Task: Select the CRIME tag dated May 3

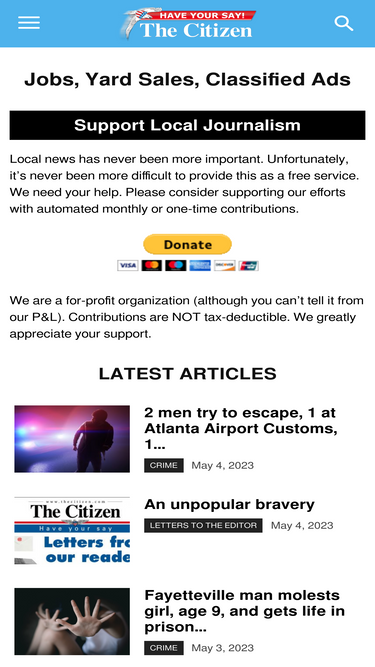Action: 164,648
